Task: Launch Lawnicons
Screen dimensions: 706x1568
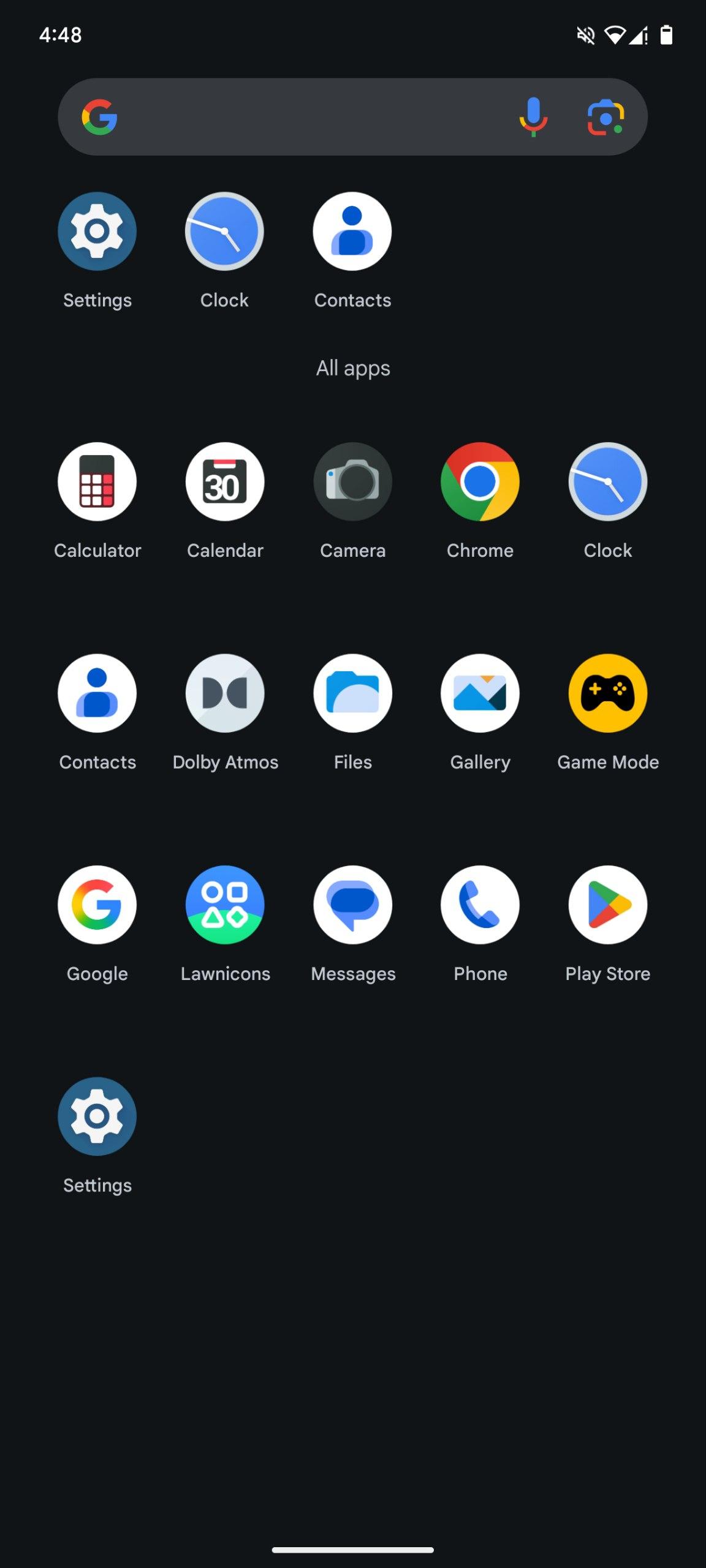Action: pos(225,905)
